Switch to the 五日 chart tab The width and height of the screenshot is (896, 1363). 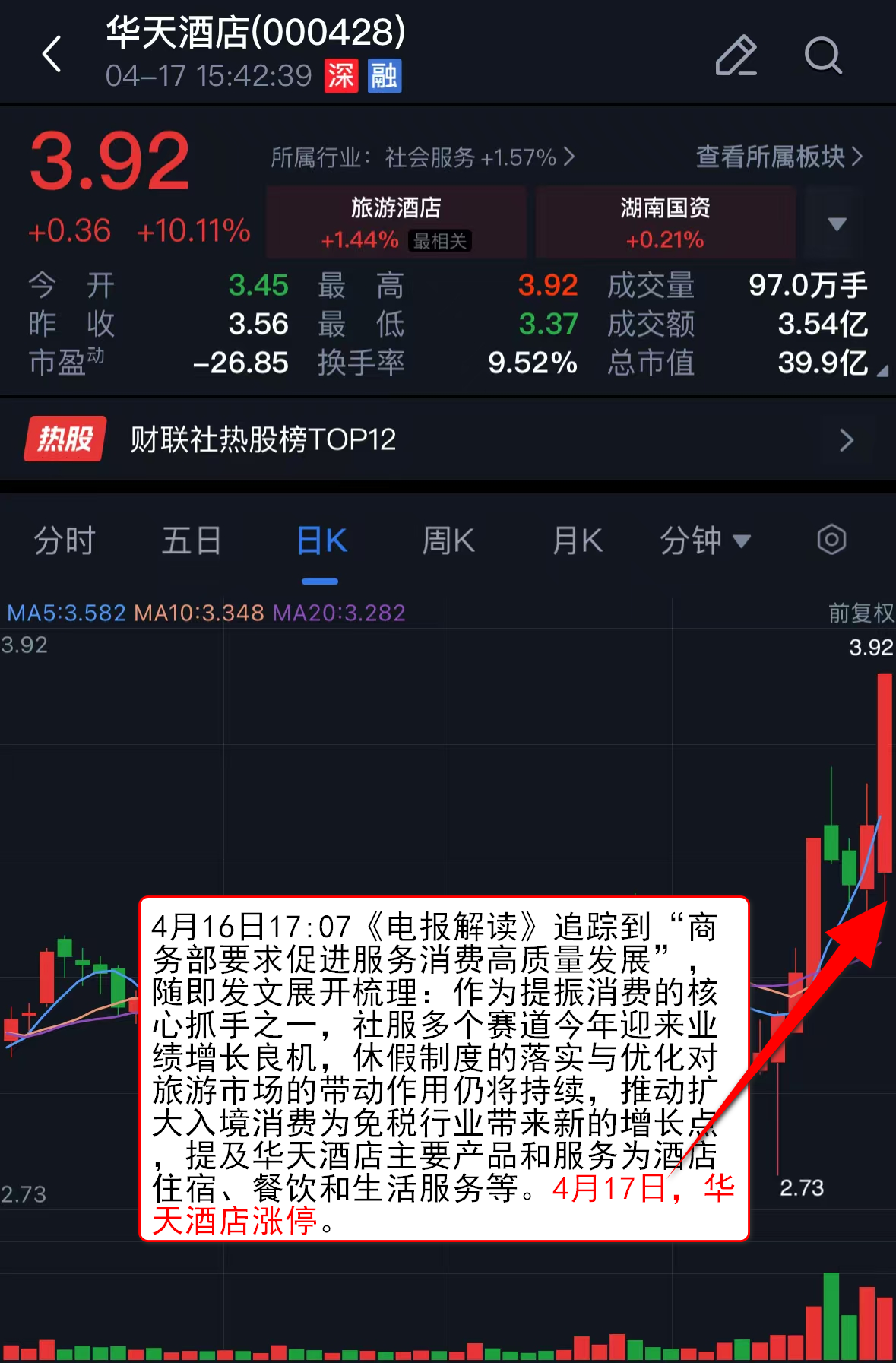tap(191, 541)
